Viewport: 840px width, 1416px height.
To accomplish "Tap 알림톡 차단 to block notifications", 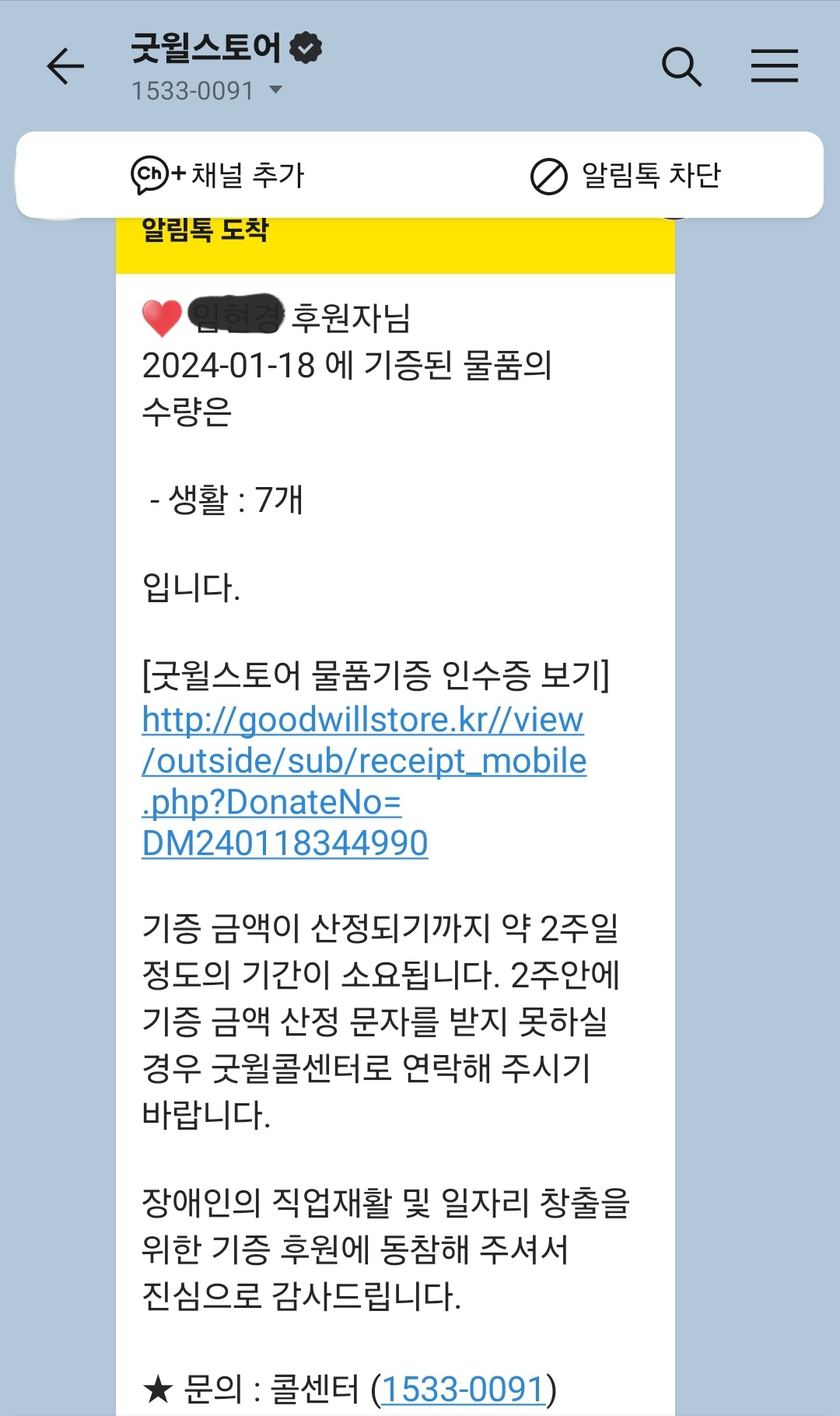I will click(x=625, y=175).
